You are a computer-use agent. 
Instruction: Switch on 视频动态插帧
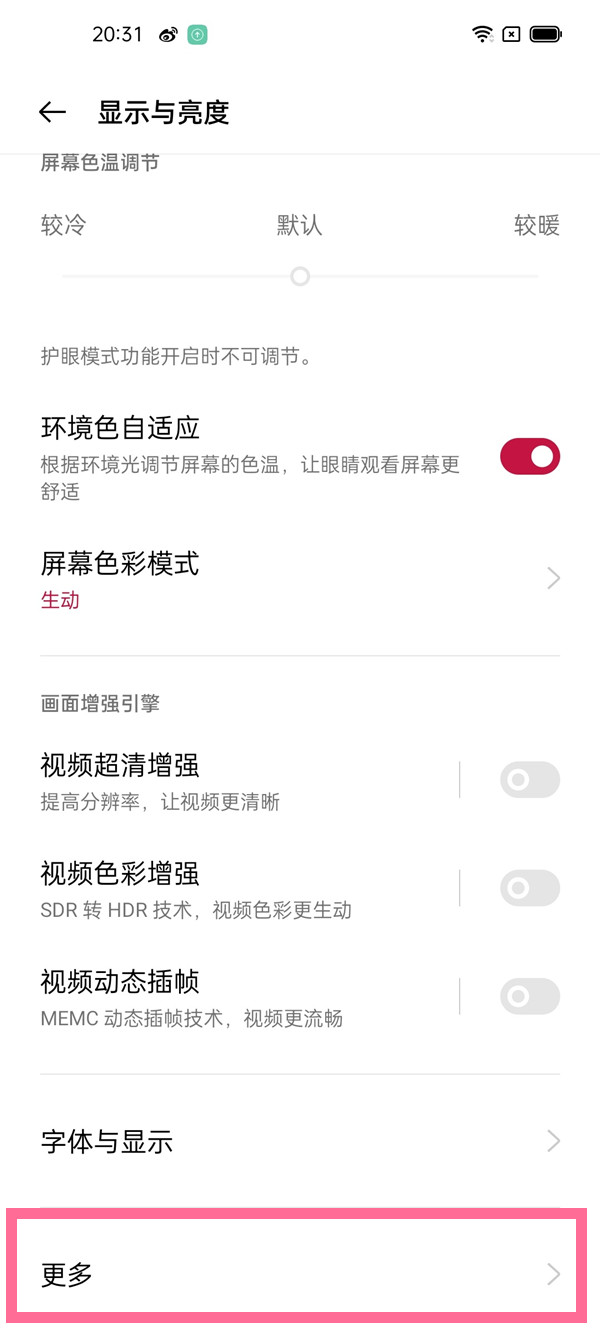530,996
